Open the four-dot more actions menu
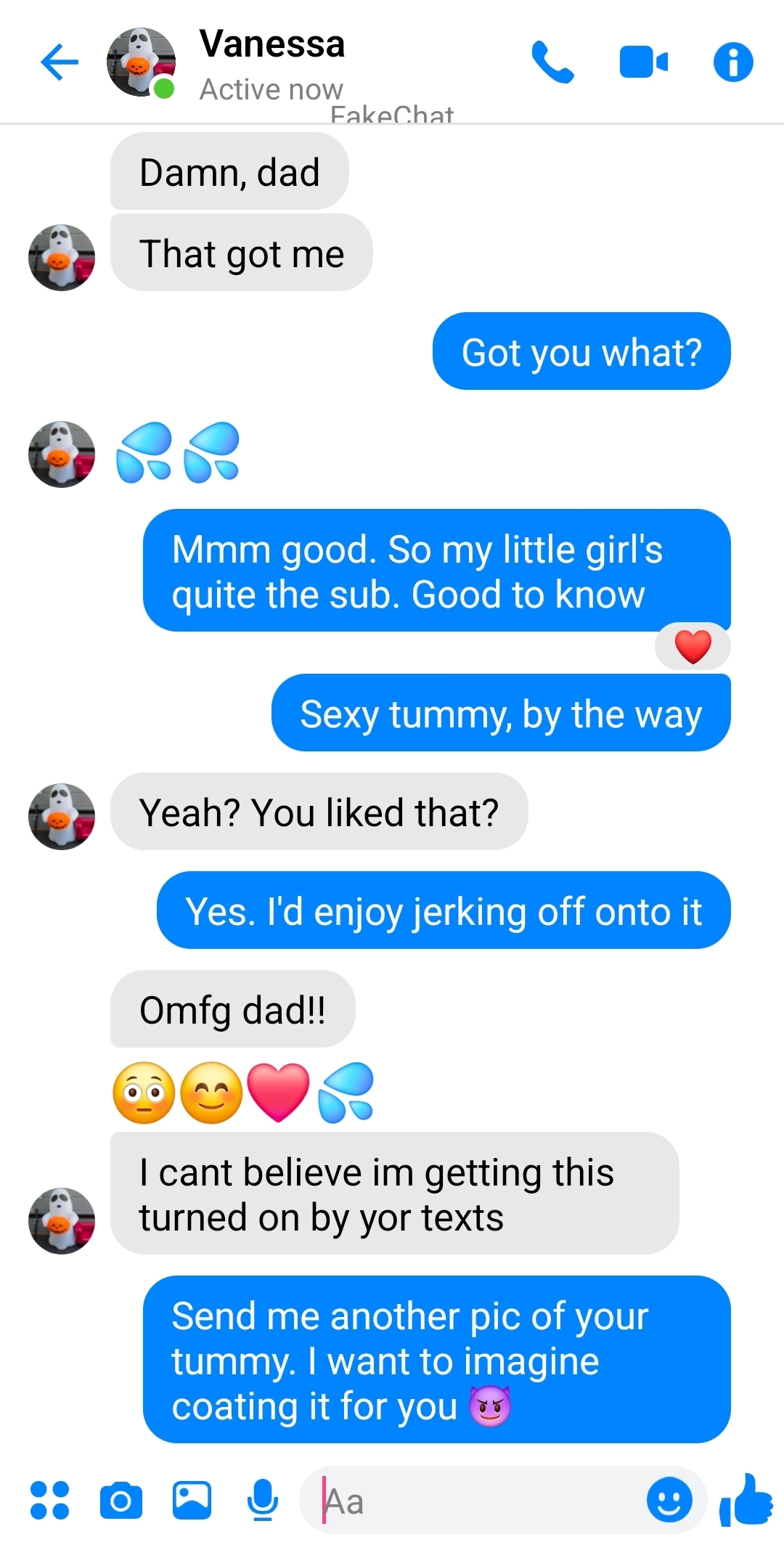 [49, 1500]
